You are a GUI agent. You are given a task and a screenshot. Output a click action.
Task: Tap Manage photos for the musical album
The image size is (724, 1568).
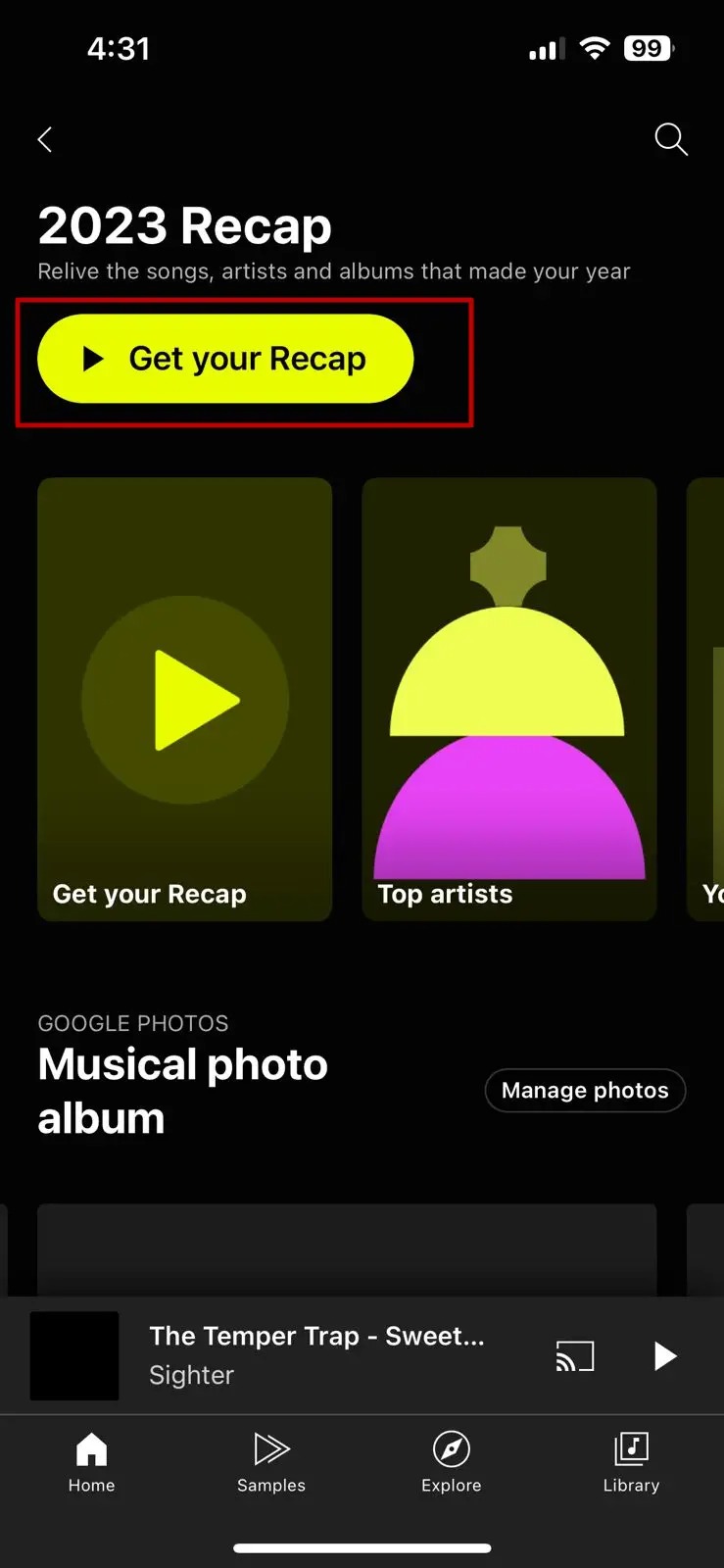click(585, 1090)
